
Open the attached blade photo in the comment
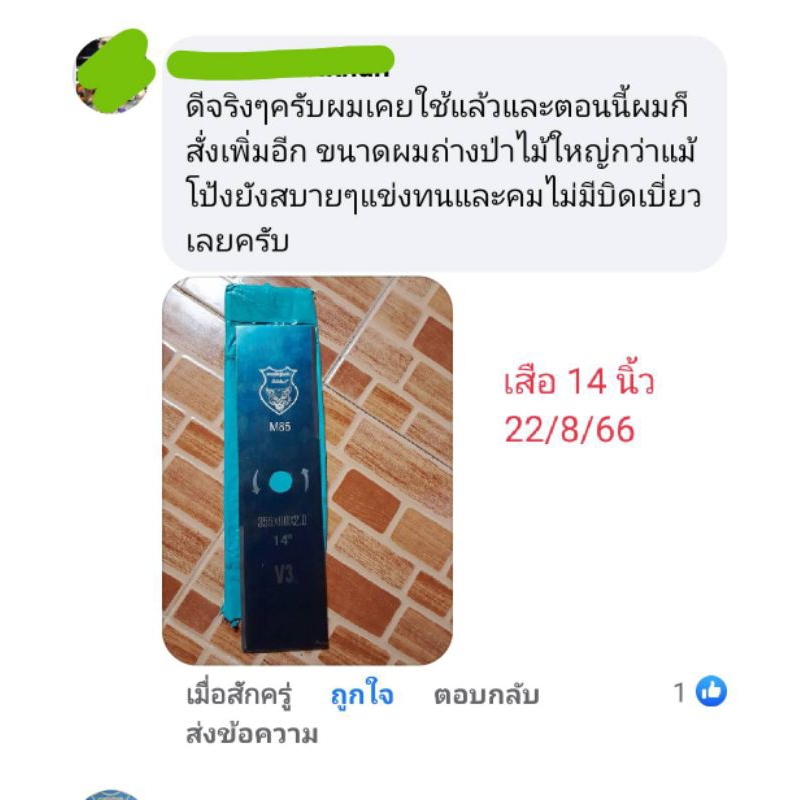[307, 471]
